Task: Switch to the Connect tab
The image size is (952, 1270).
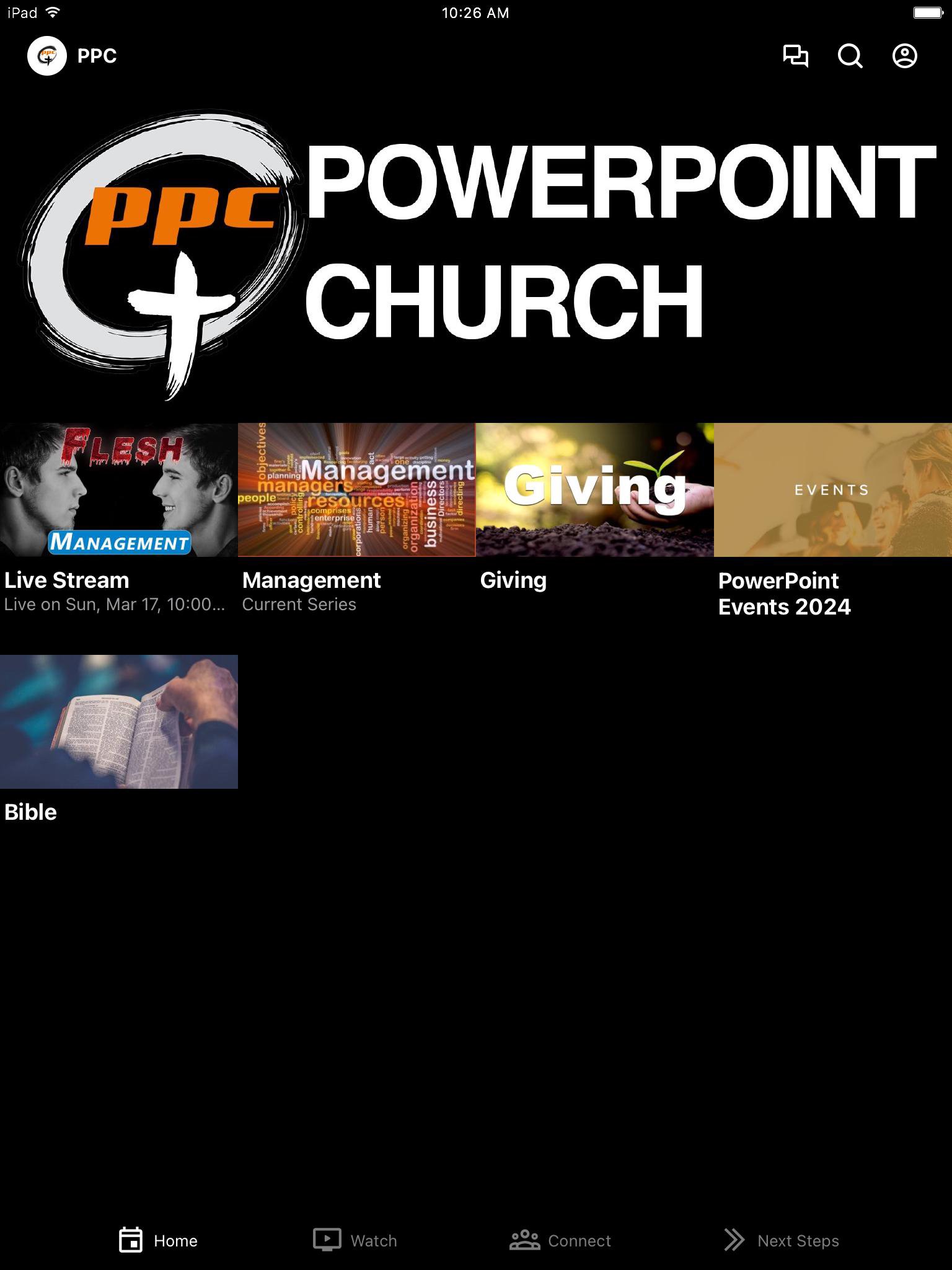Action: click(x=560, y=1240)
